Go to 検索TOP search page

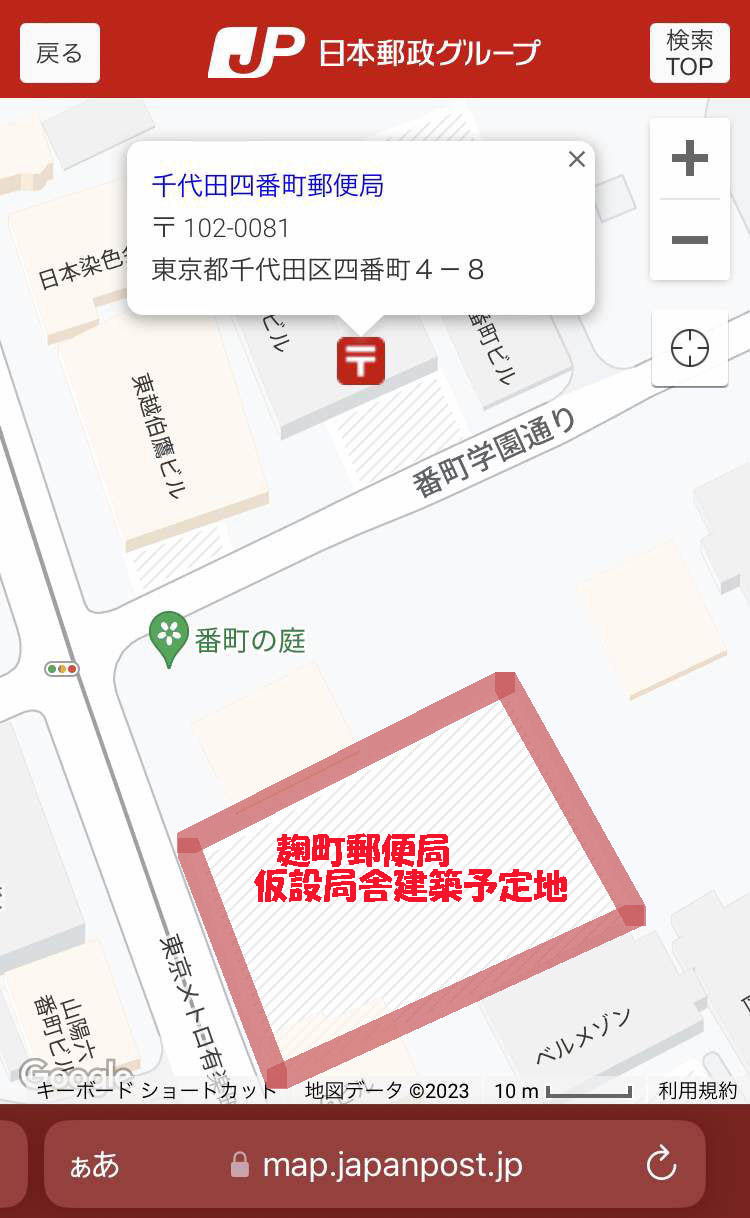[689, 53]
